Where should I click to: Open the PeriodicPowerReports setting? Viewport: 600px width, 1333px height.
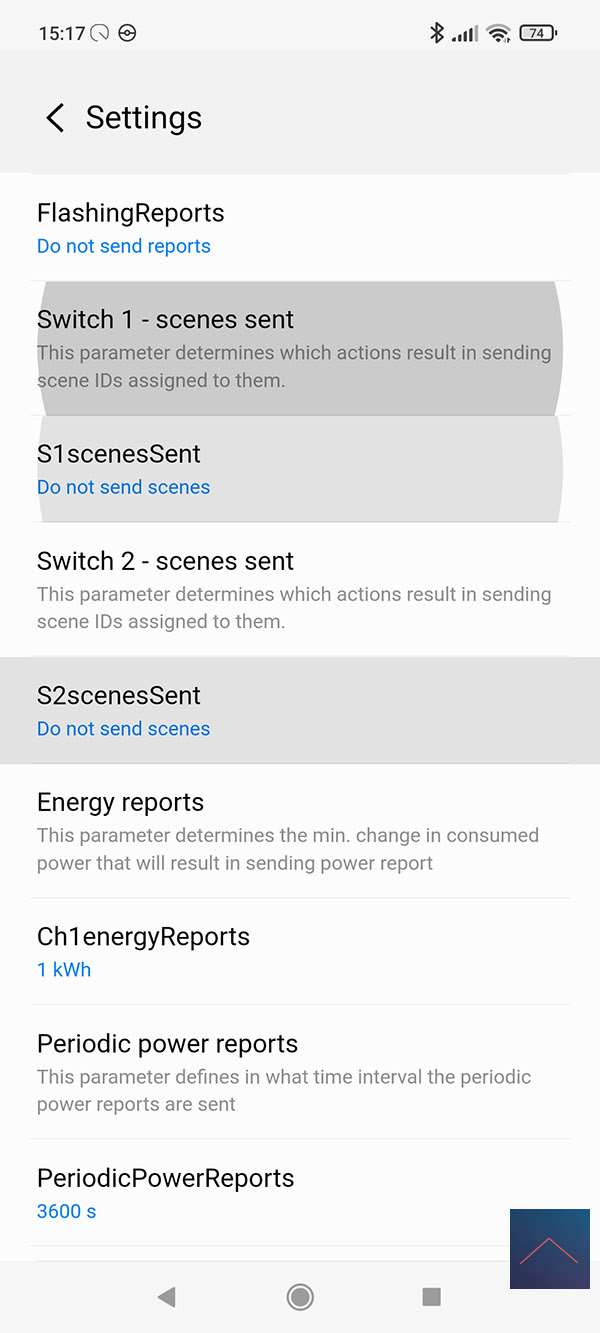tap(300, 1193)
